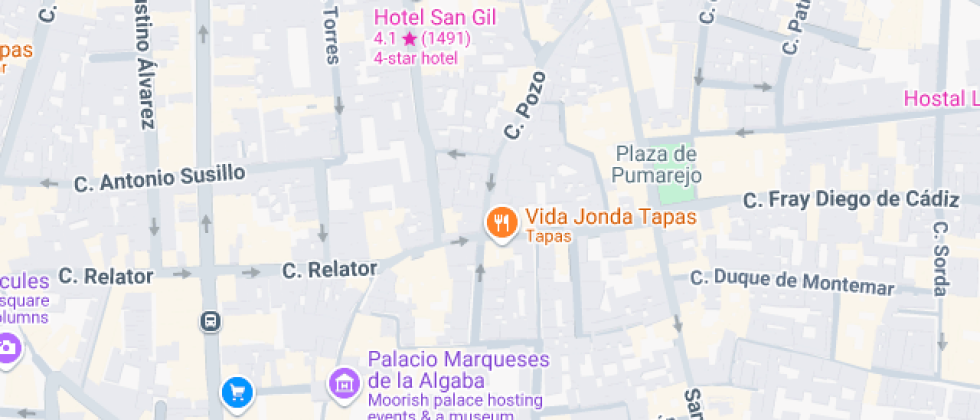Tap the blue shopping cart marker
980x420 pixels.
click(236, 391)
